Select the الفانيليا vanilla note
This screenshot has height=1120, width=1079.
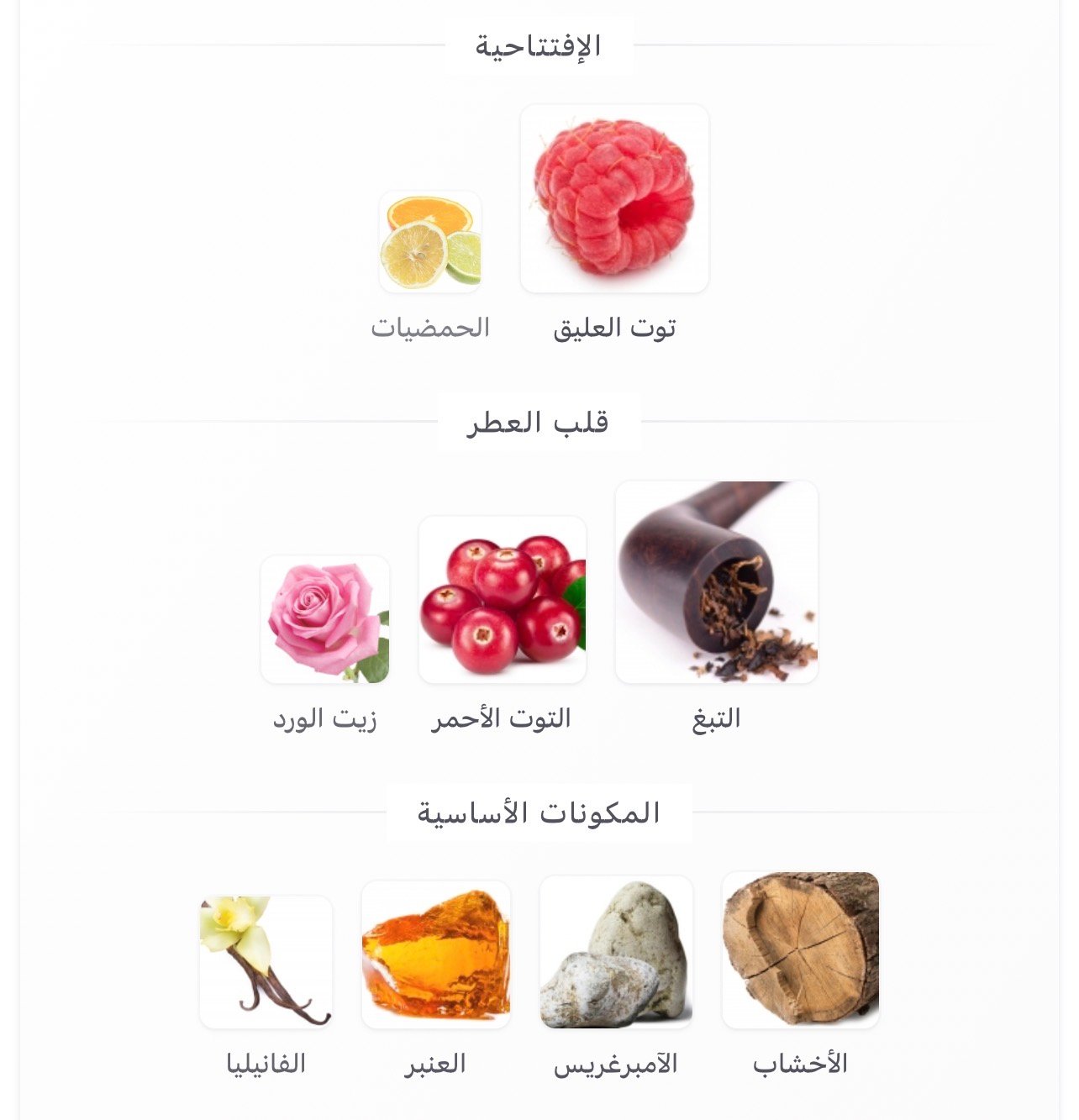click(x=266, y=961)
